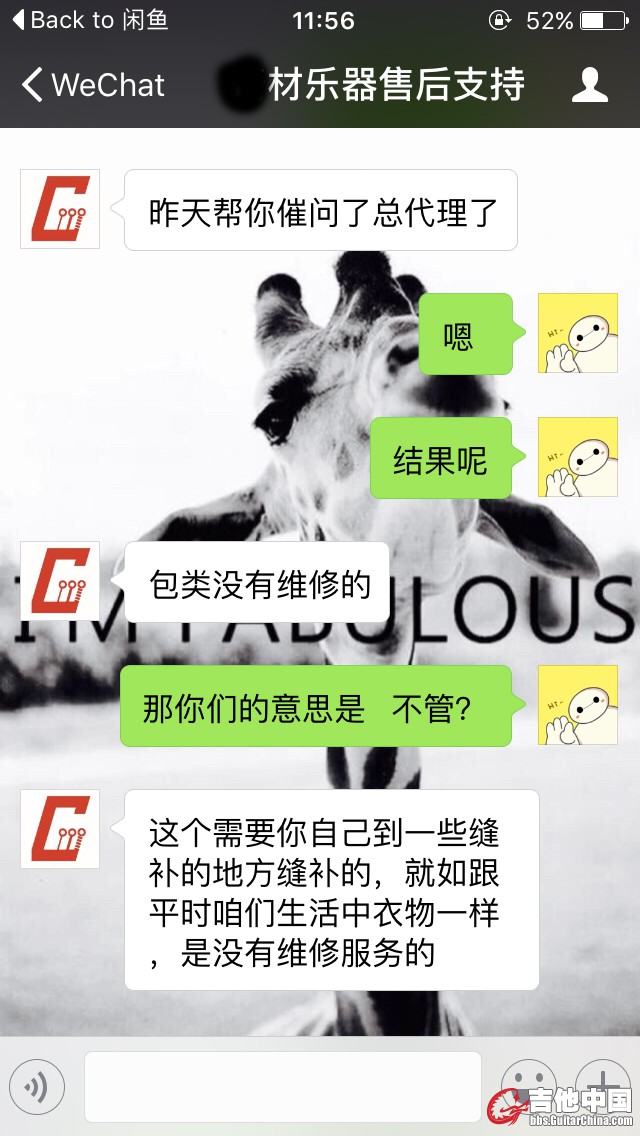Tap support avatar beside 包类没有维修的

click(60, 581)
